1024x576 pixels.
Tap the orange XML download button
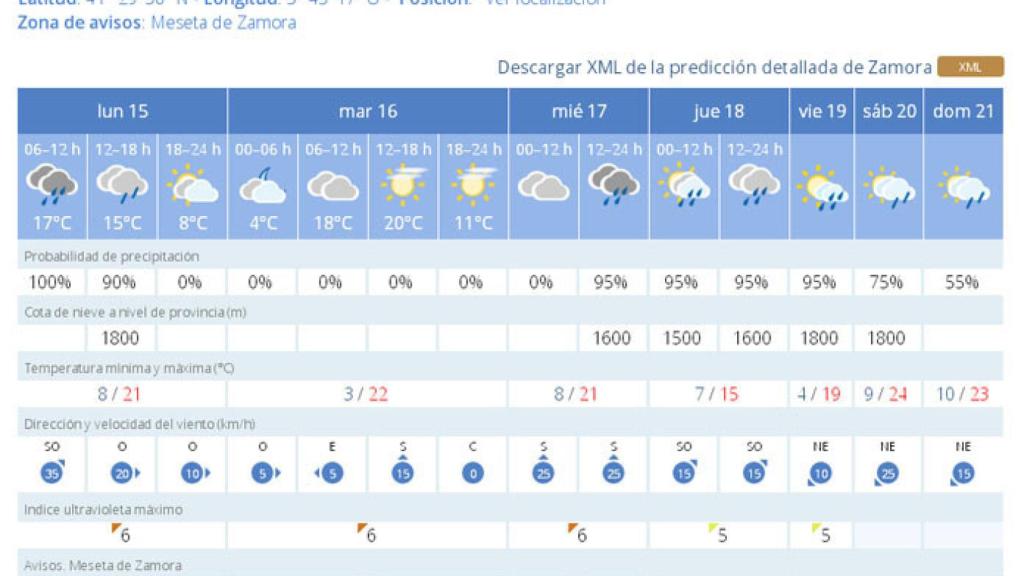click(x=969, y=67)
